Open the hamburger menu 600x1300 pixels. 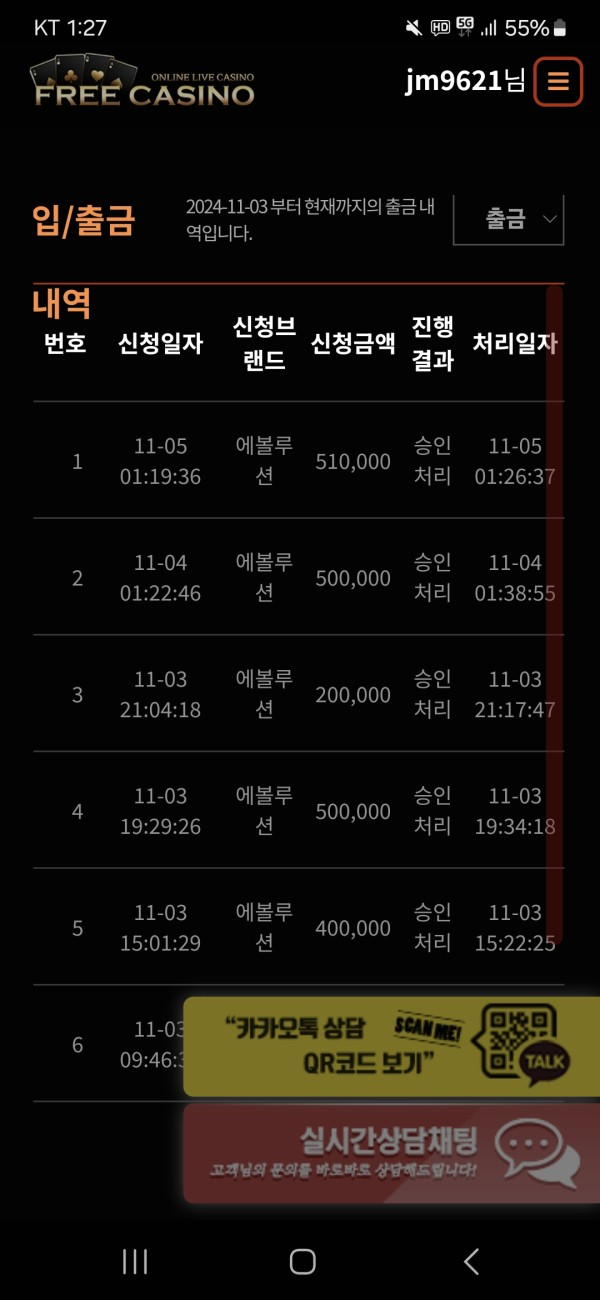pyautogui.click(x=557, y=82)
